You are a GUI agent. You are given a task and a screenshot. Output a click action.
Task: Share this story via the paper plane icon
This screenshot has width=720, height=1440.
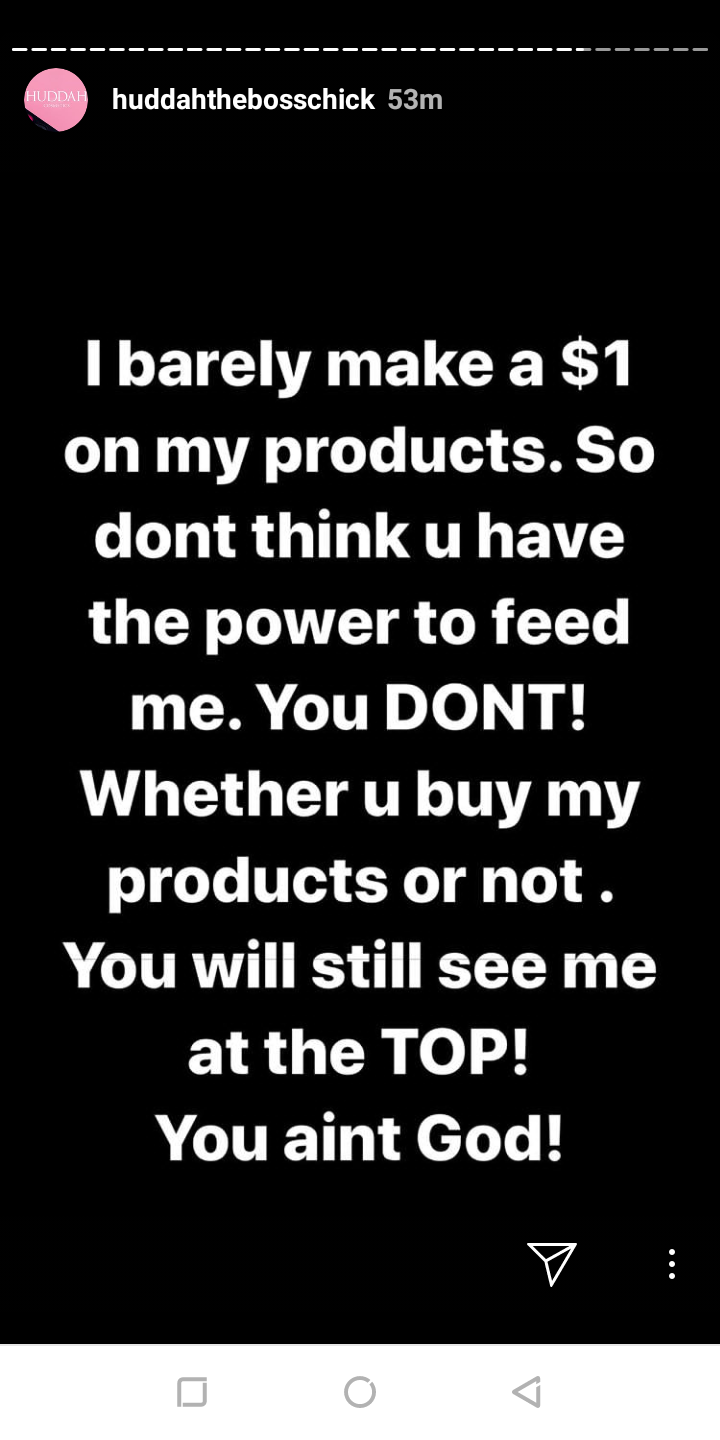(552, 1264)
